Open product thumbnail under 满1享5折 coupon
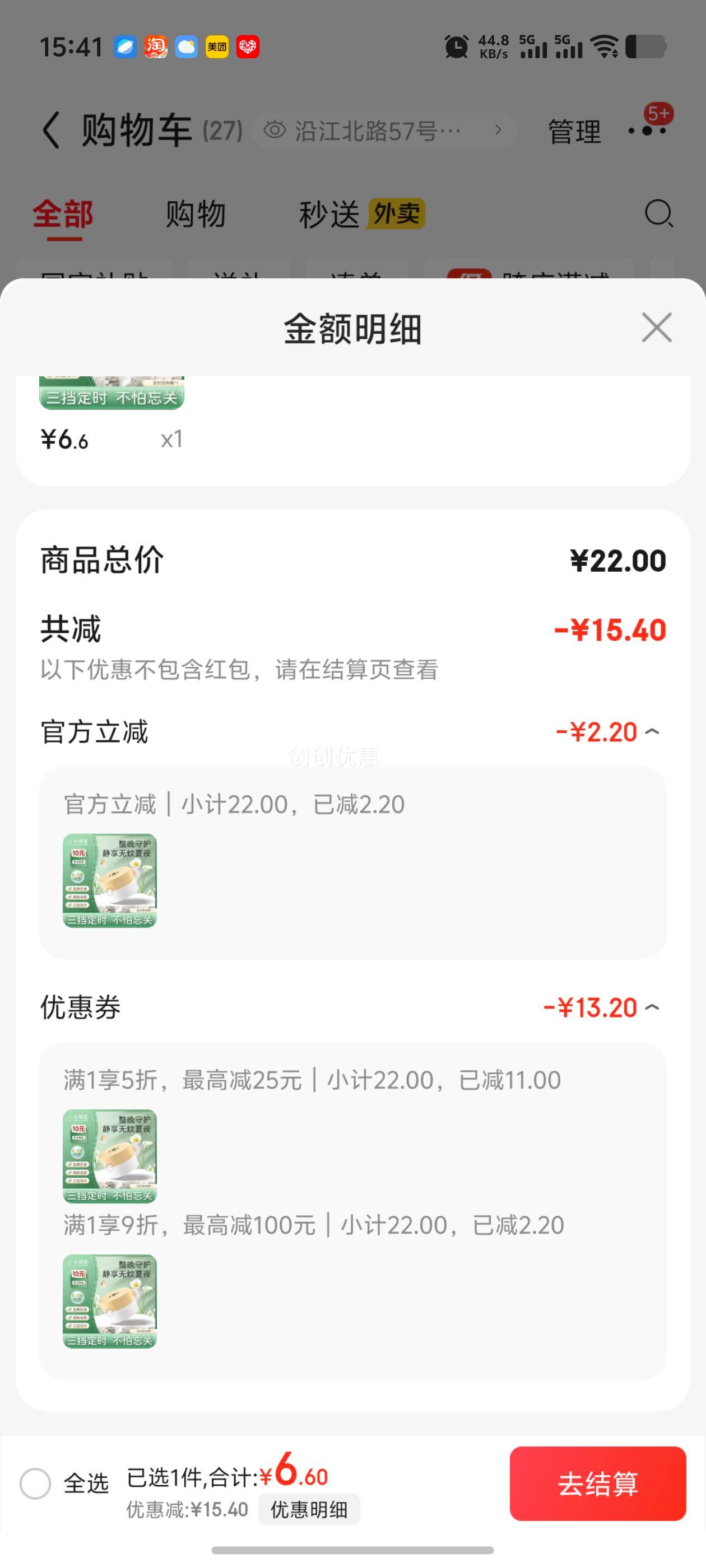706x1568 pixels. [110, 1156]
